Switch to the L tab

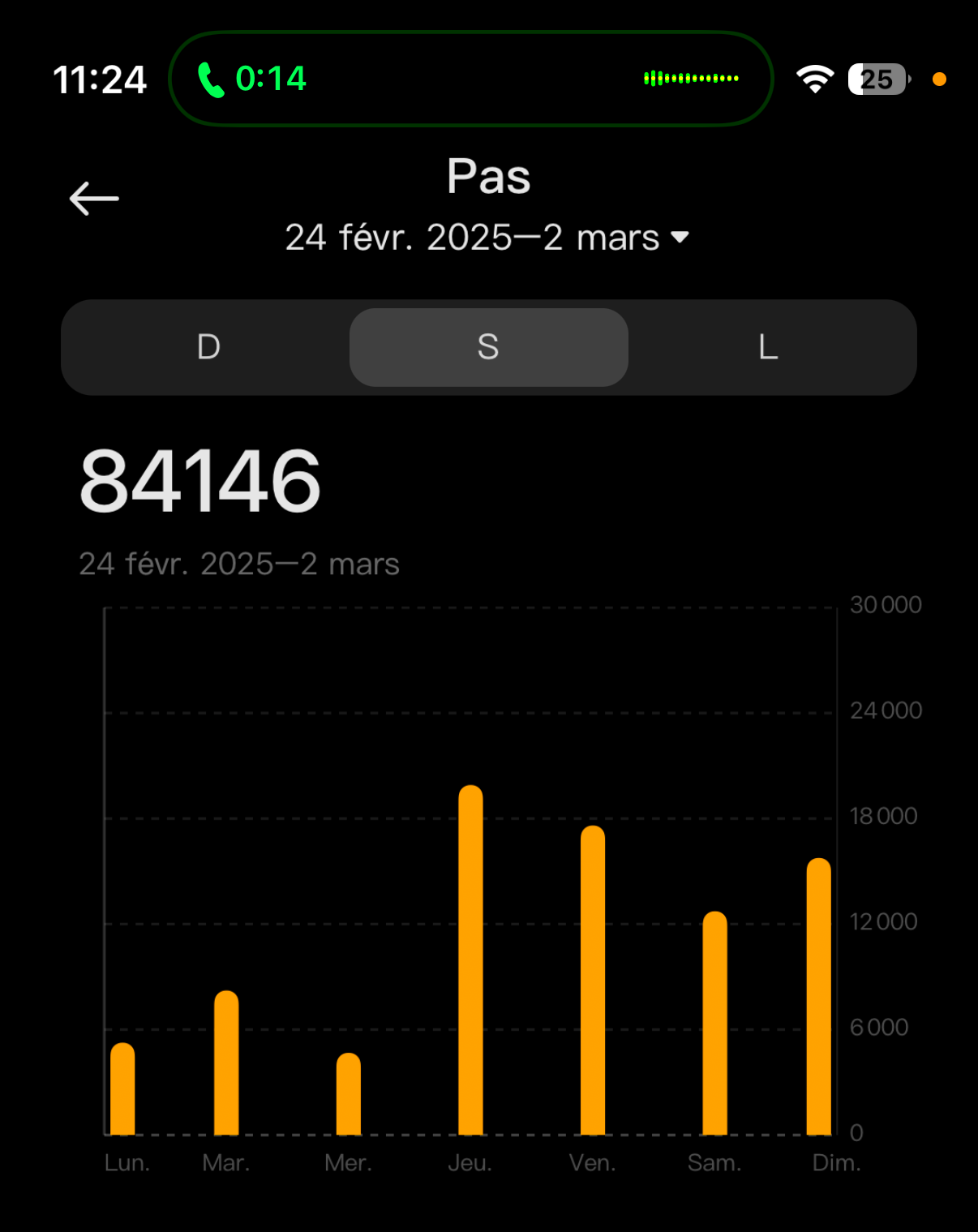tap(768, 347)
